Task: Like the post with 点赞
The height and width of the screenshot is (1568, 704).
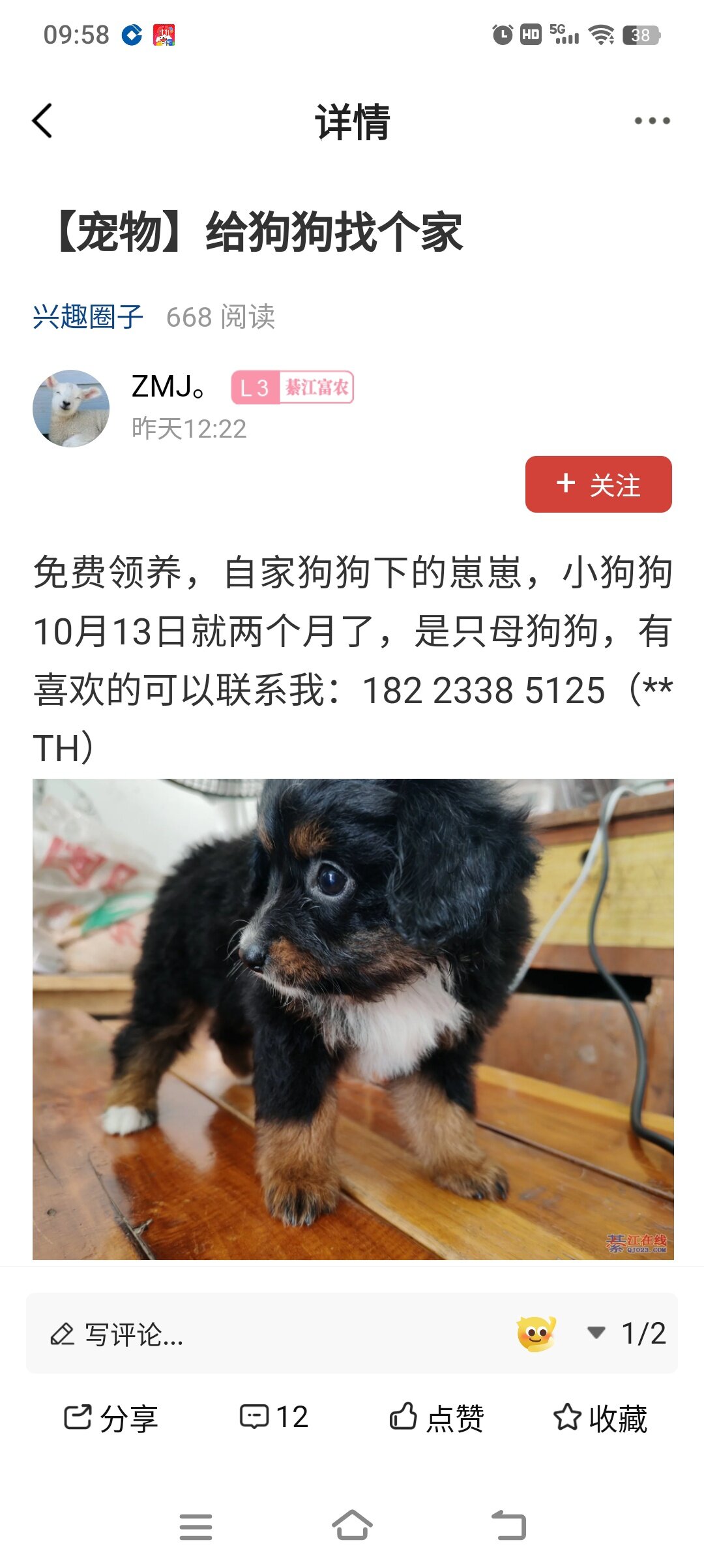Action: pyautogui.click(x=437, y=1418)
